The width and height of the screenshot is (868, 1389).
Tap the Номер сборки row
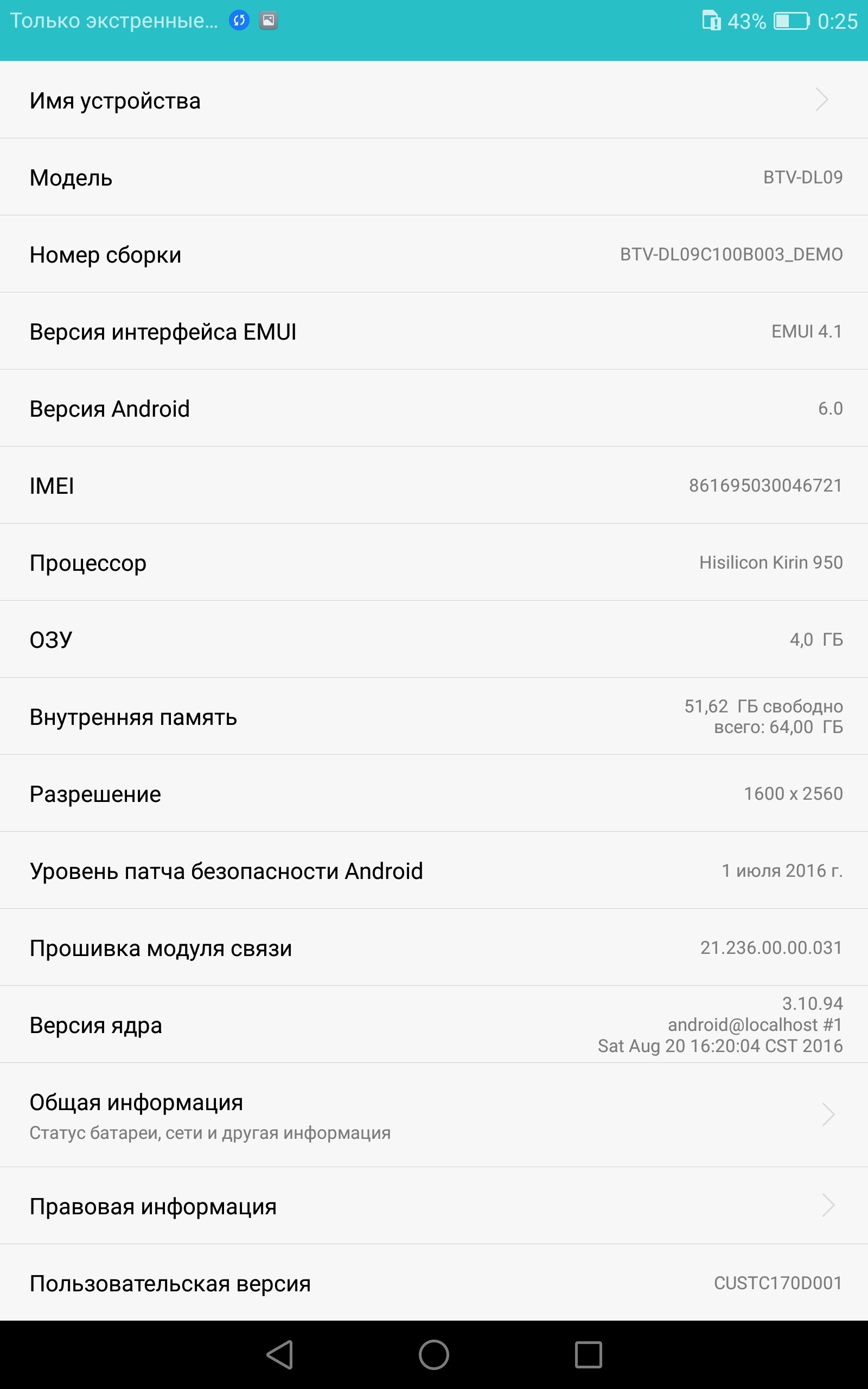click(434, 254)
